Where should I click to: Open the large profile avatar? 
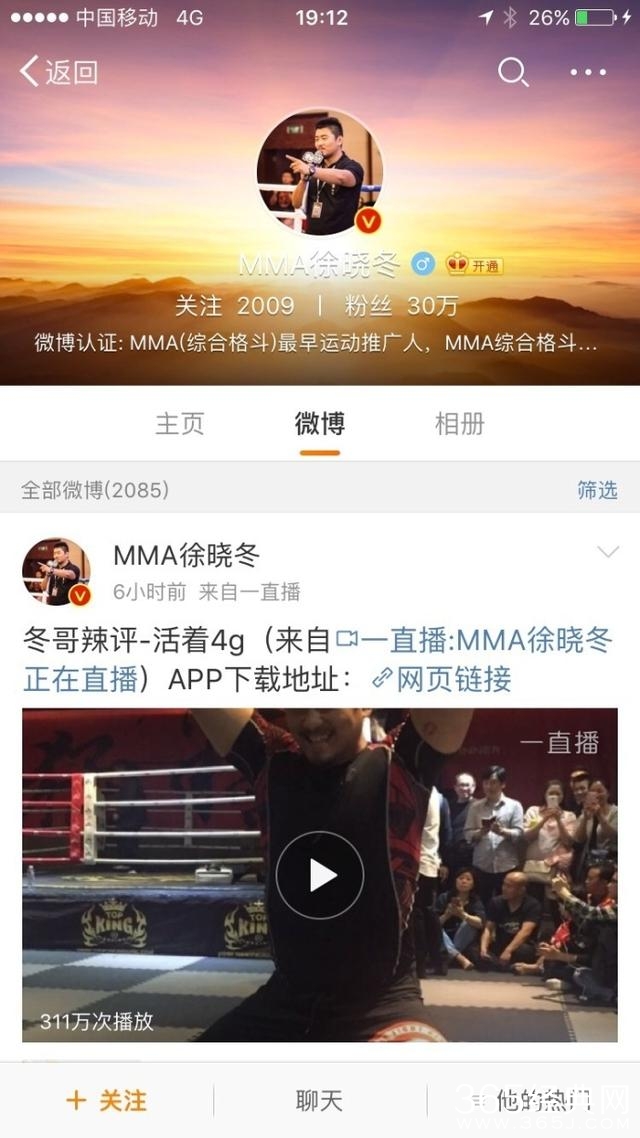(x=320, y=172)
